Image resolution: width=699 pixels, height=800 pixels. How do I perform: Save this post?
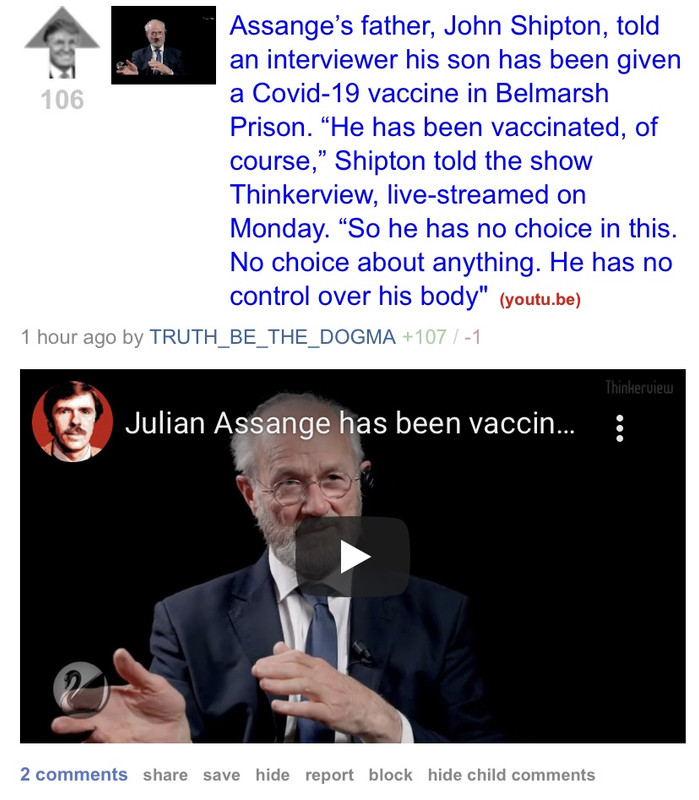221,775
